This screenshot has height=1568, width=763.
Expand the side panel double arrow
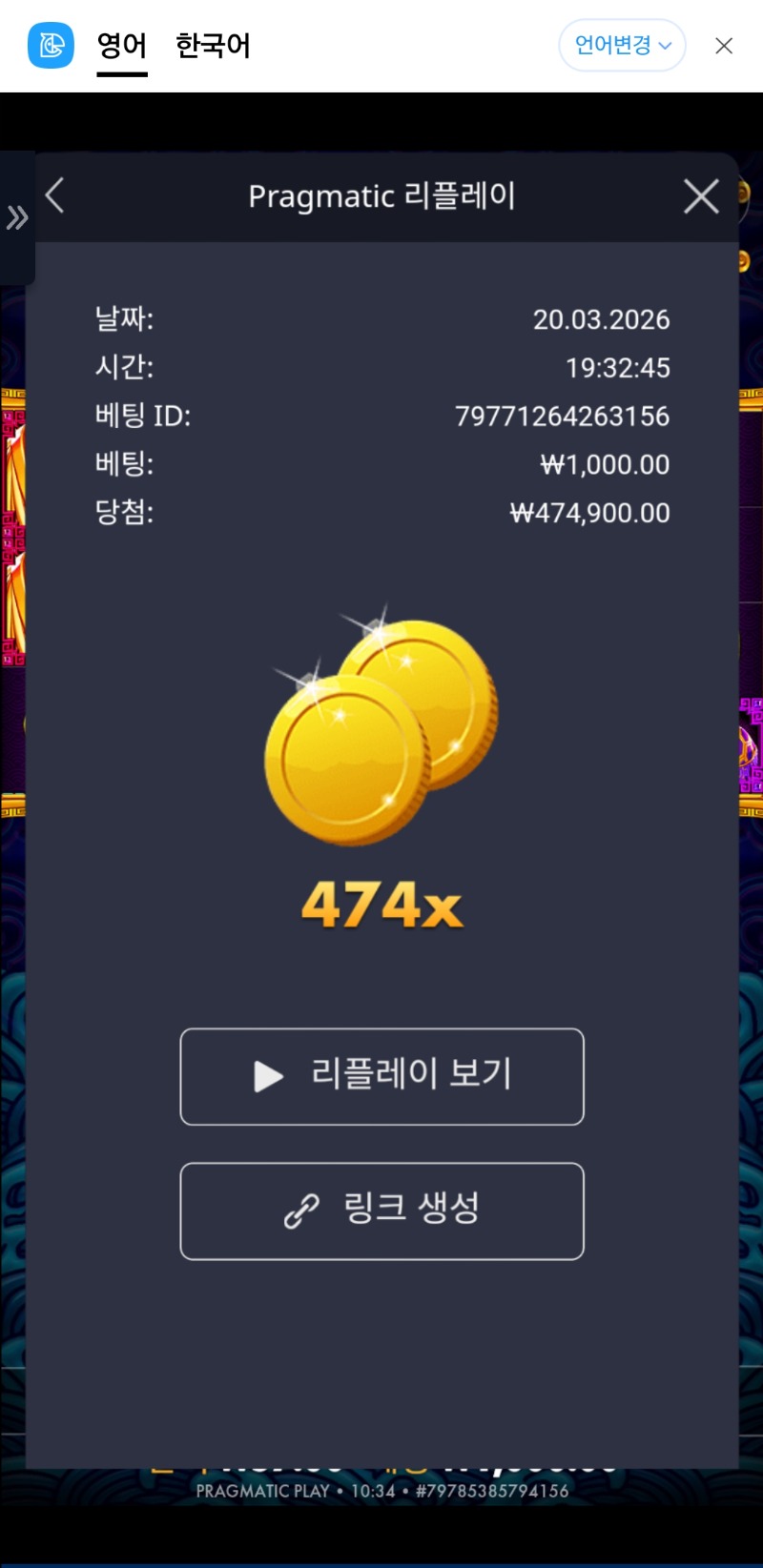coord(17,218)
